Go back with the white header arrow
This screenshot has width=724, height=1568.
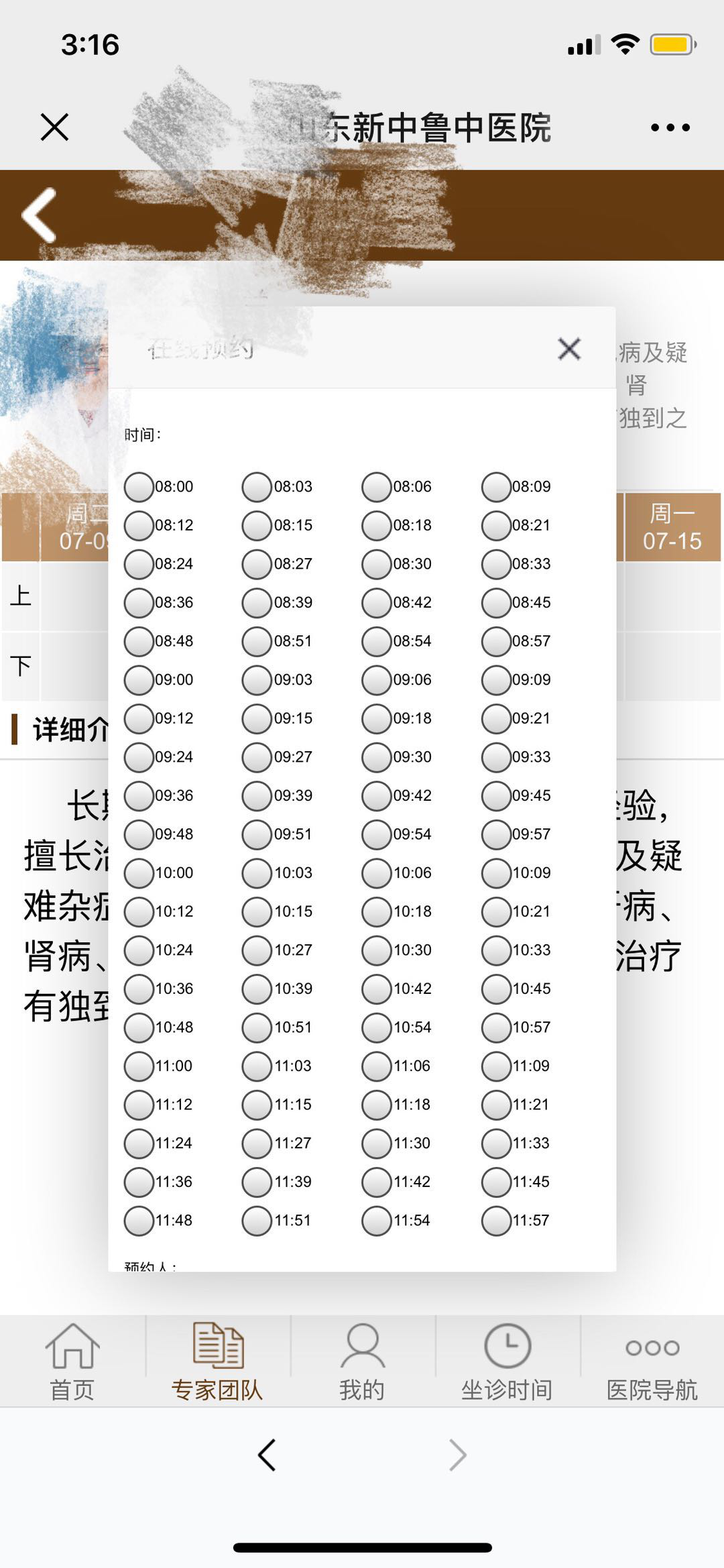point(40,215)
